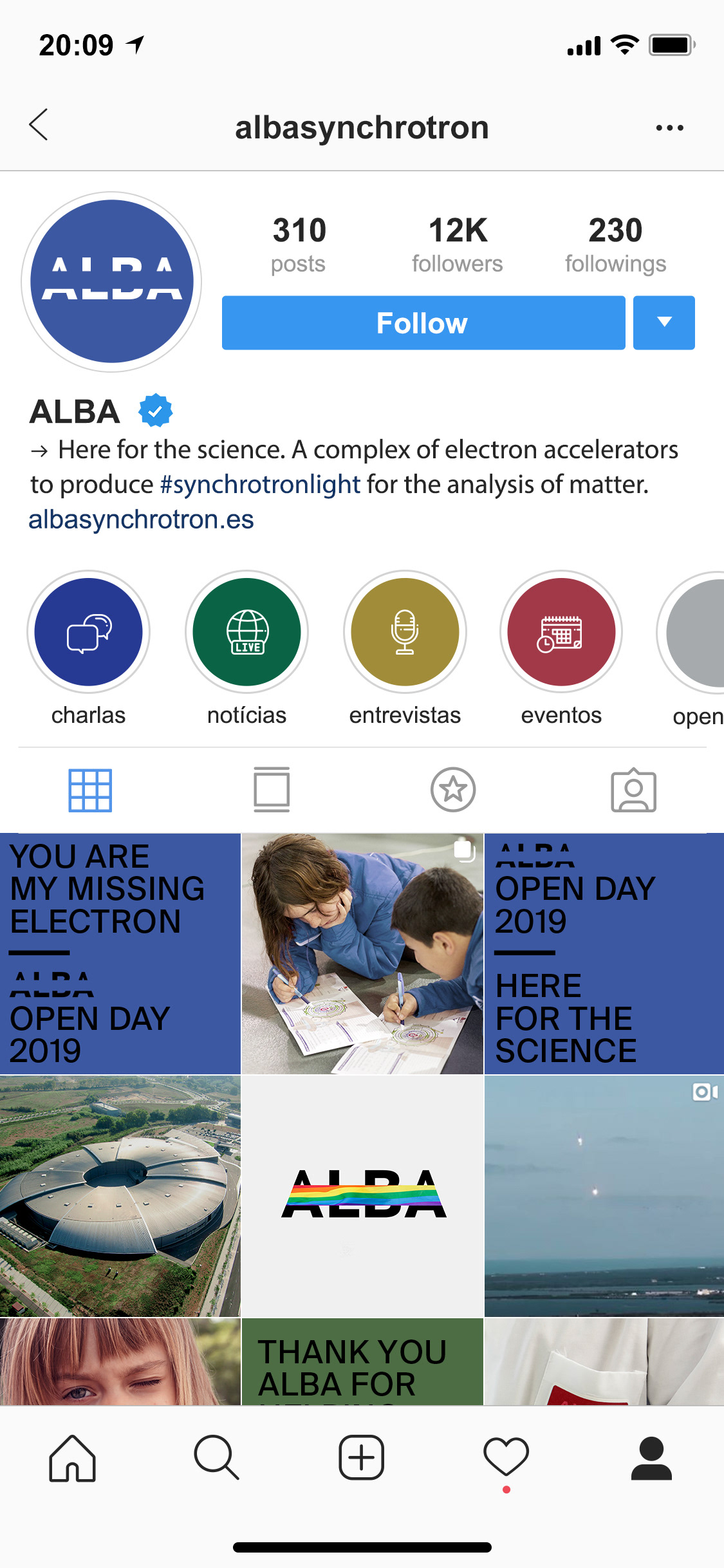
Task: View the entrevistas highlight
Action: point(405,631)
